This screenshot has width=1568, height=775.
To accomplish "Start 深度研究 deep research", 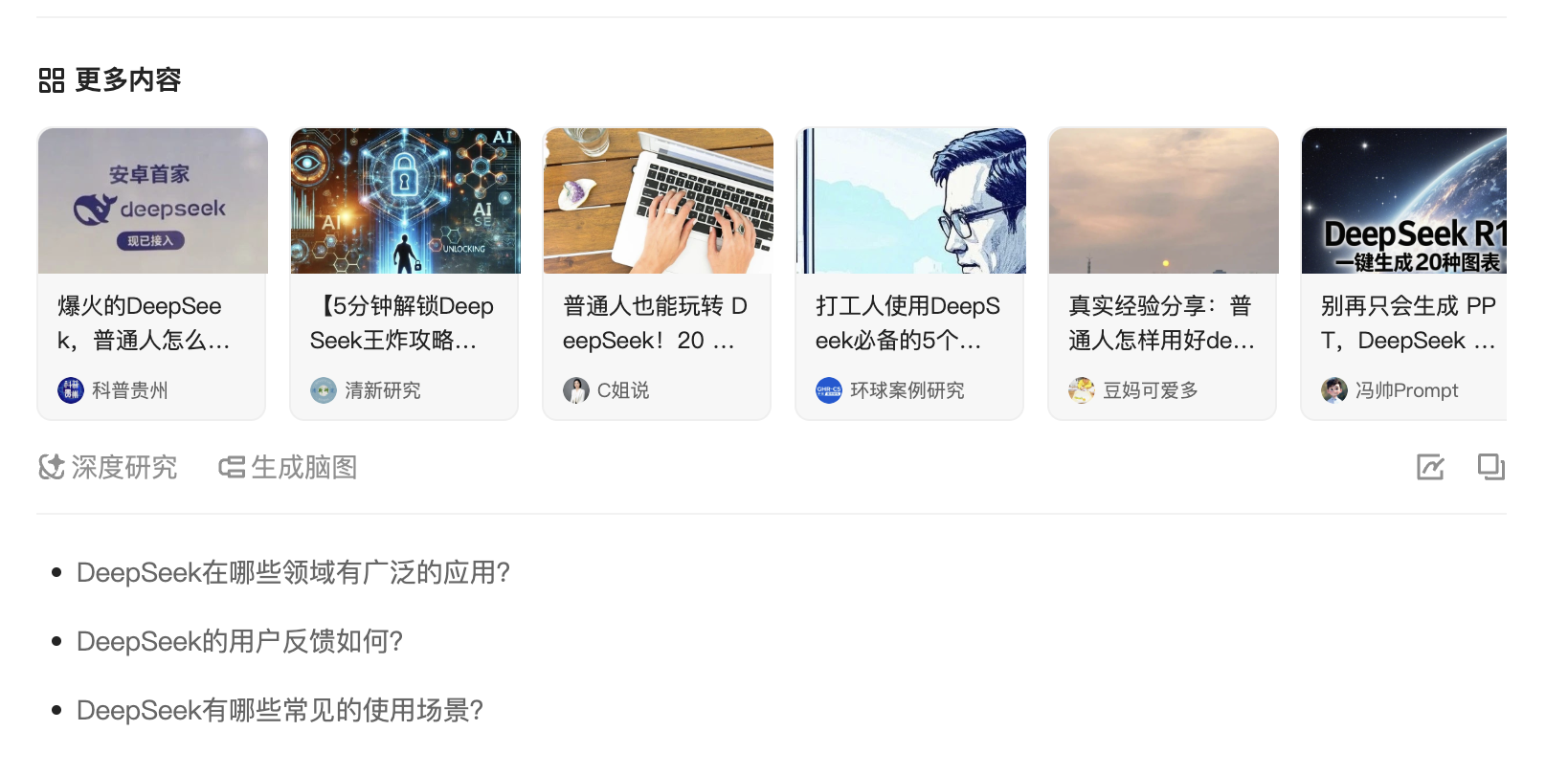I will pyautogui.click(x=108, y=467).
